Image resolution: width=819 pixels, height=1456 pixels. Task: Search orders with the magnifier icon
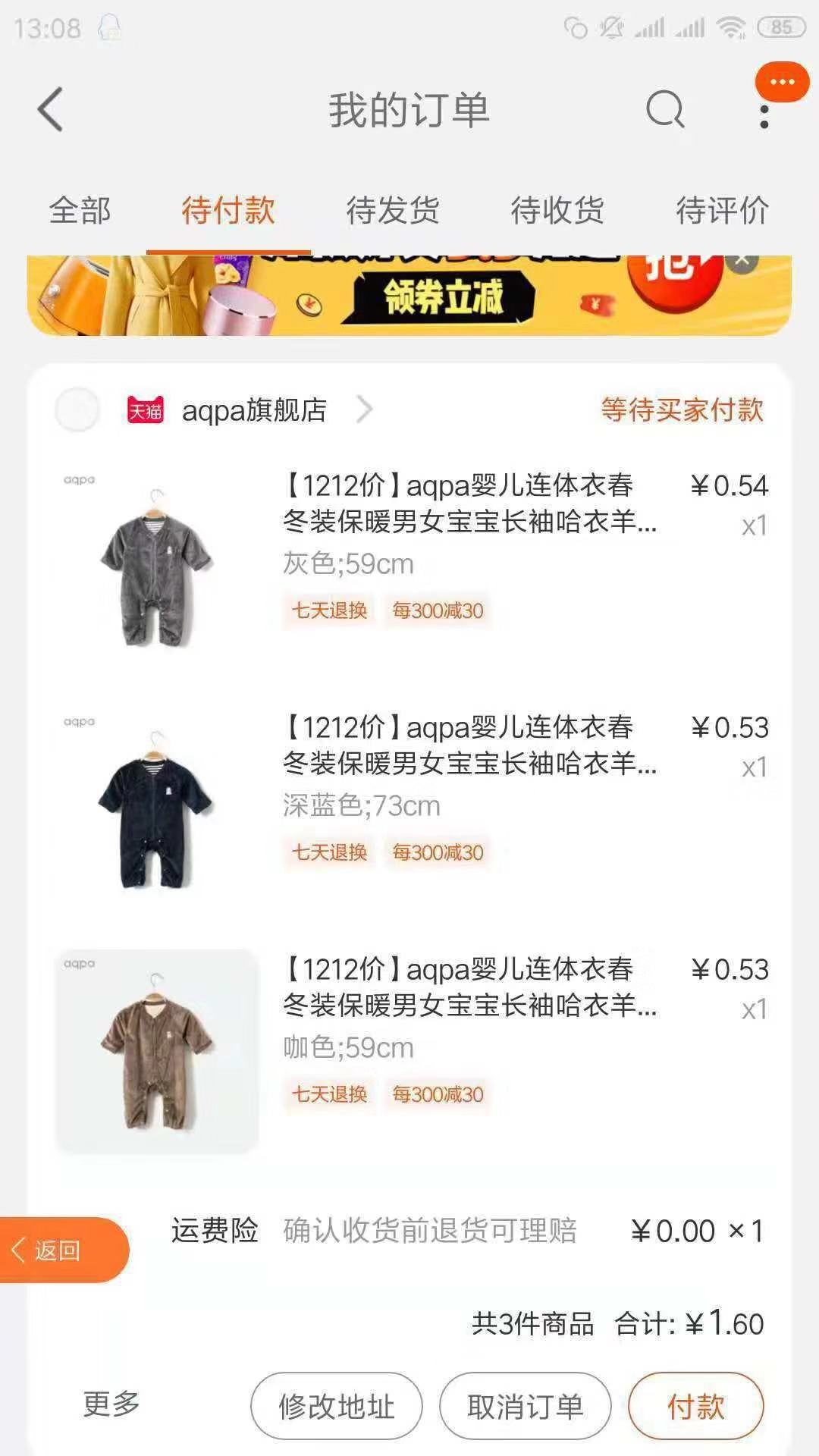pos(665,110)
